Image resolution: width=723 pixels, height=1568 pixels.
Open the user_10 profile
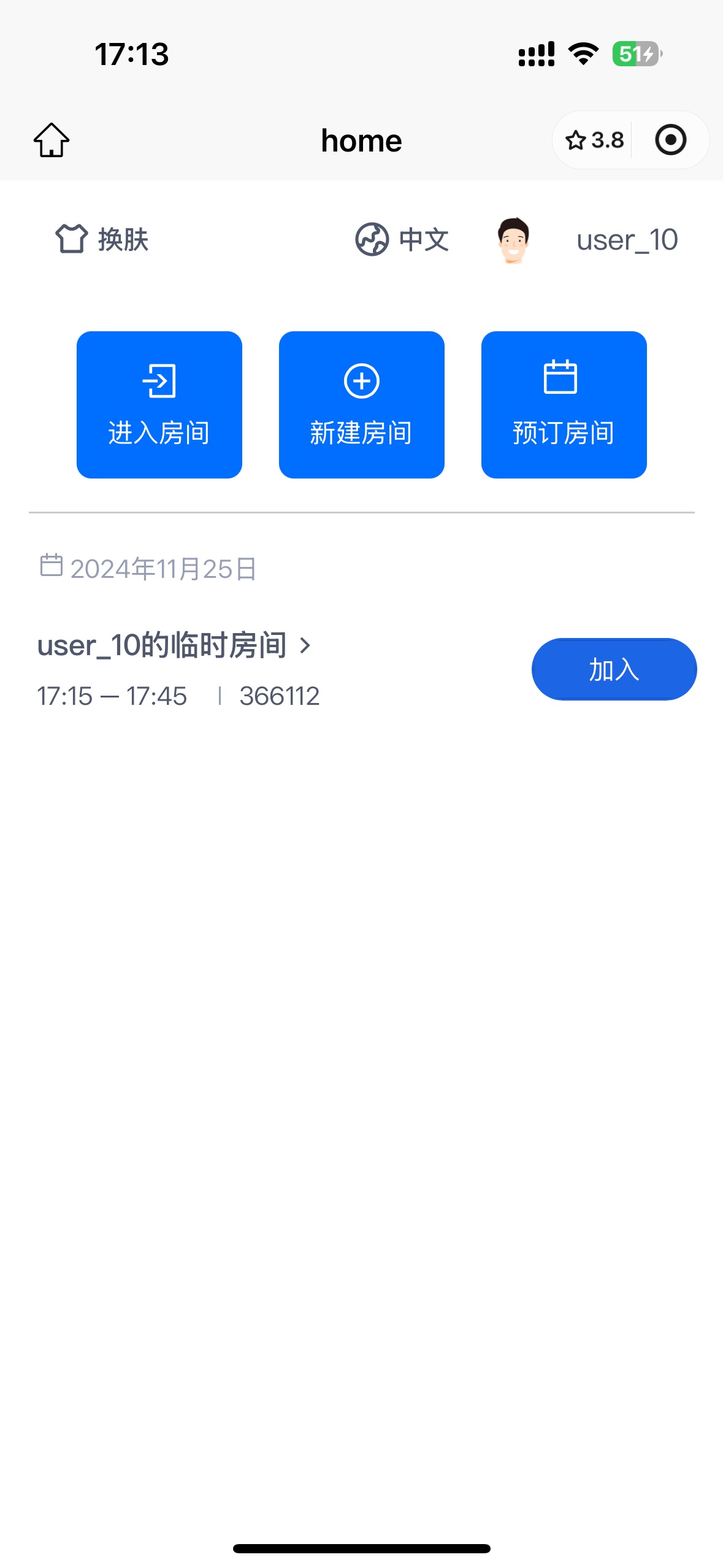[x=589, y=240]
